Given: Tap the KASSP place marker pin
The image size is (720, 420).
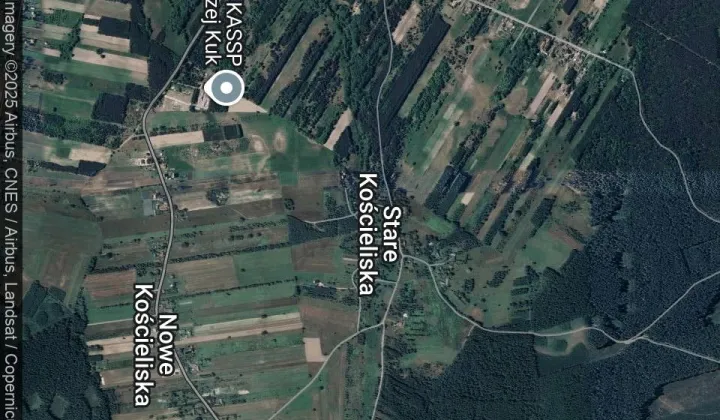Looking at the screenshot, I should coord(227,88).
